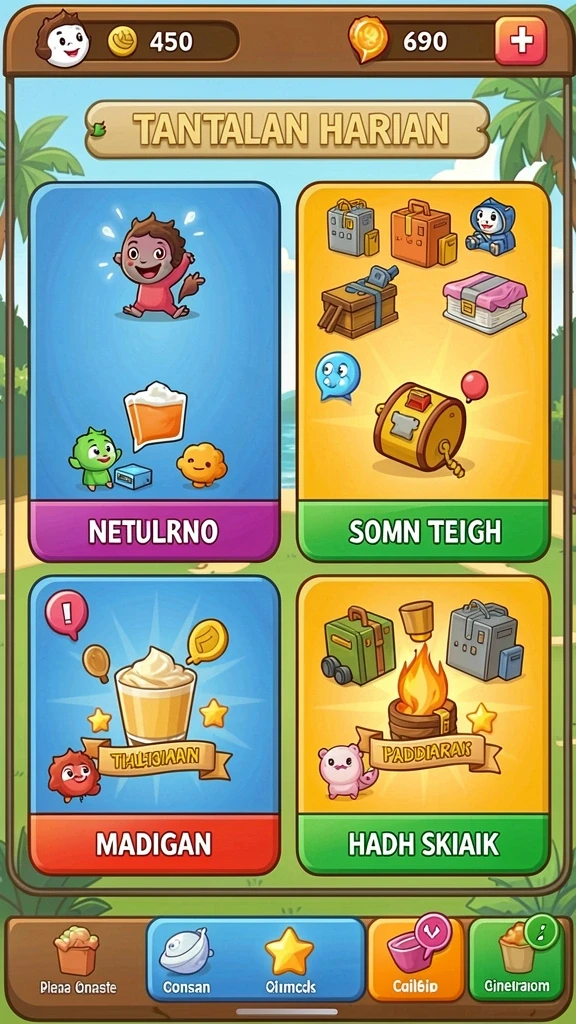Image resolution: width=576 pixels, height=1024 pixels.
Task: Open the green Ginetraiom tab
Action: pyautogui.click(x=517, y=959)
